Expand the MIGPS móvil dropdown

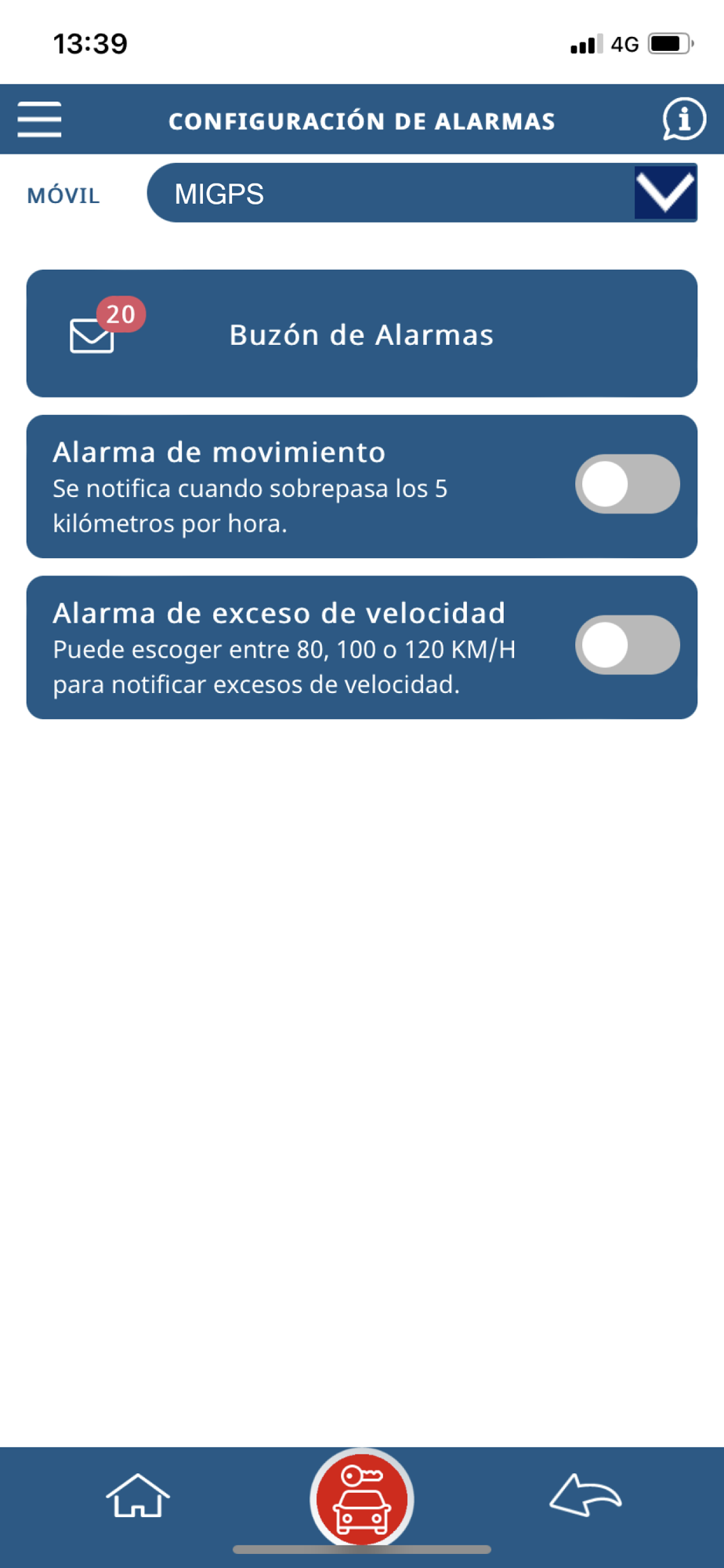pos(422,193)
